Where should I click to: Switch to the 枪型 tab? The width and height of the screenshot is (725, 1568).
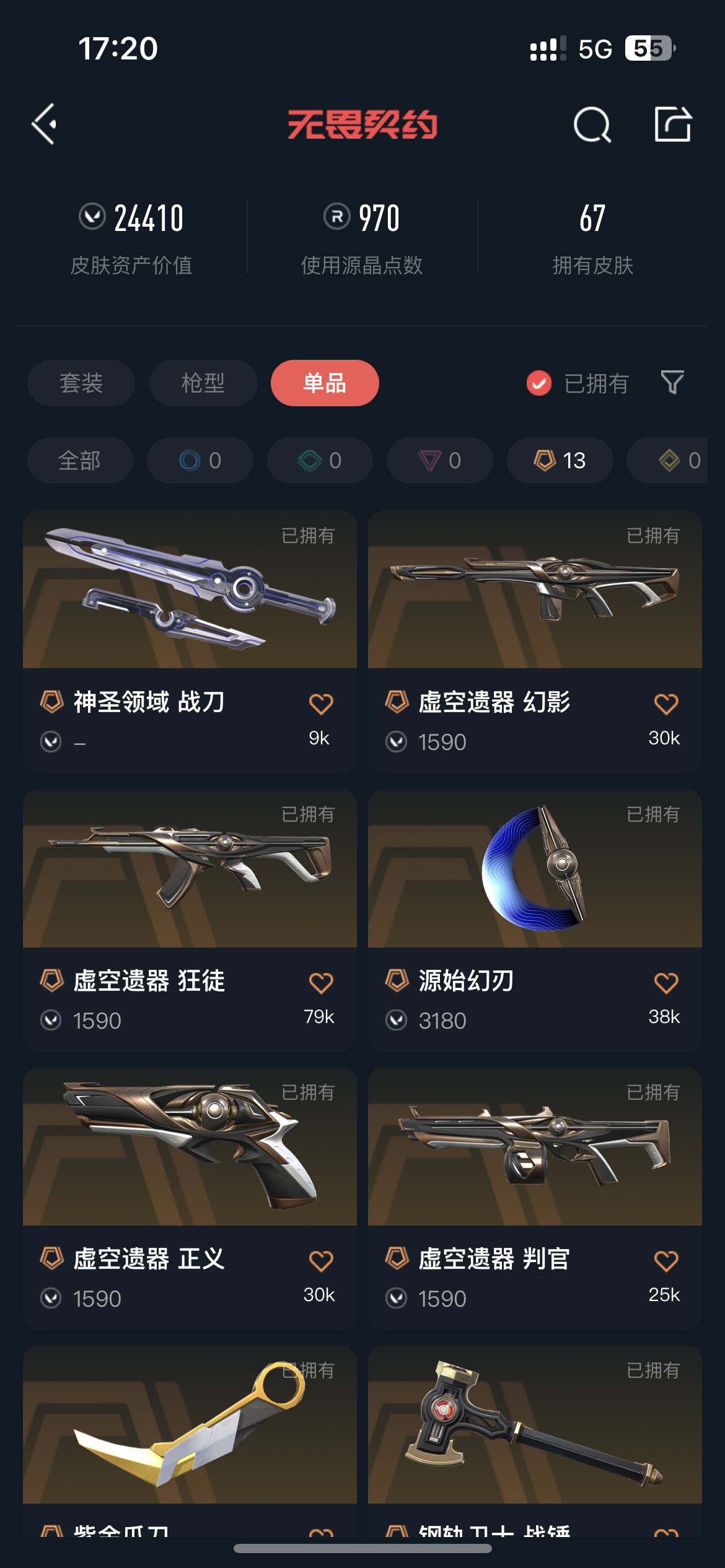203,383
